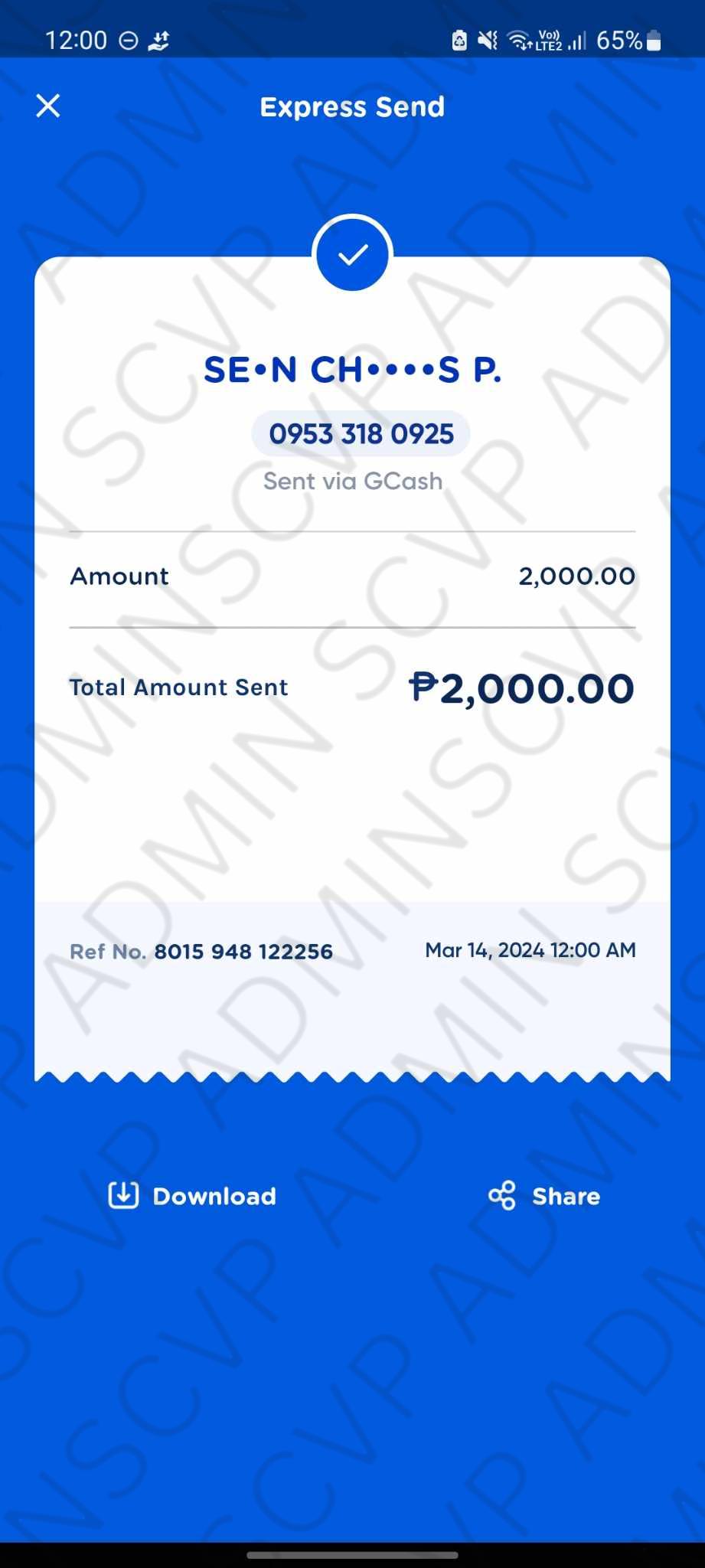This screenshot has width=705, height=1568.
Task: Download the transaction receipt
Action: [193, 1195]
